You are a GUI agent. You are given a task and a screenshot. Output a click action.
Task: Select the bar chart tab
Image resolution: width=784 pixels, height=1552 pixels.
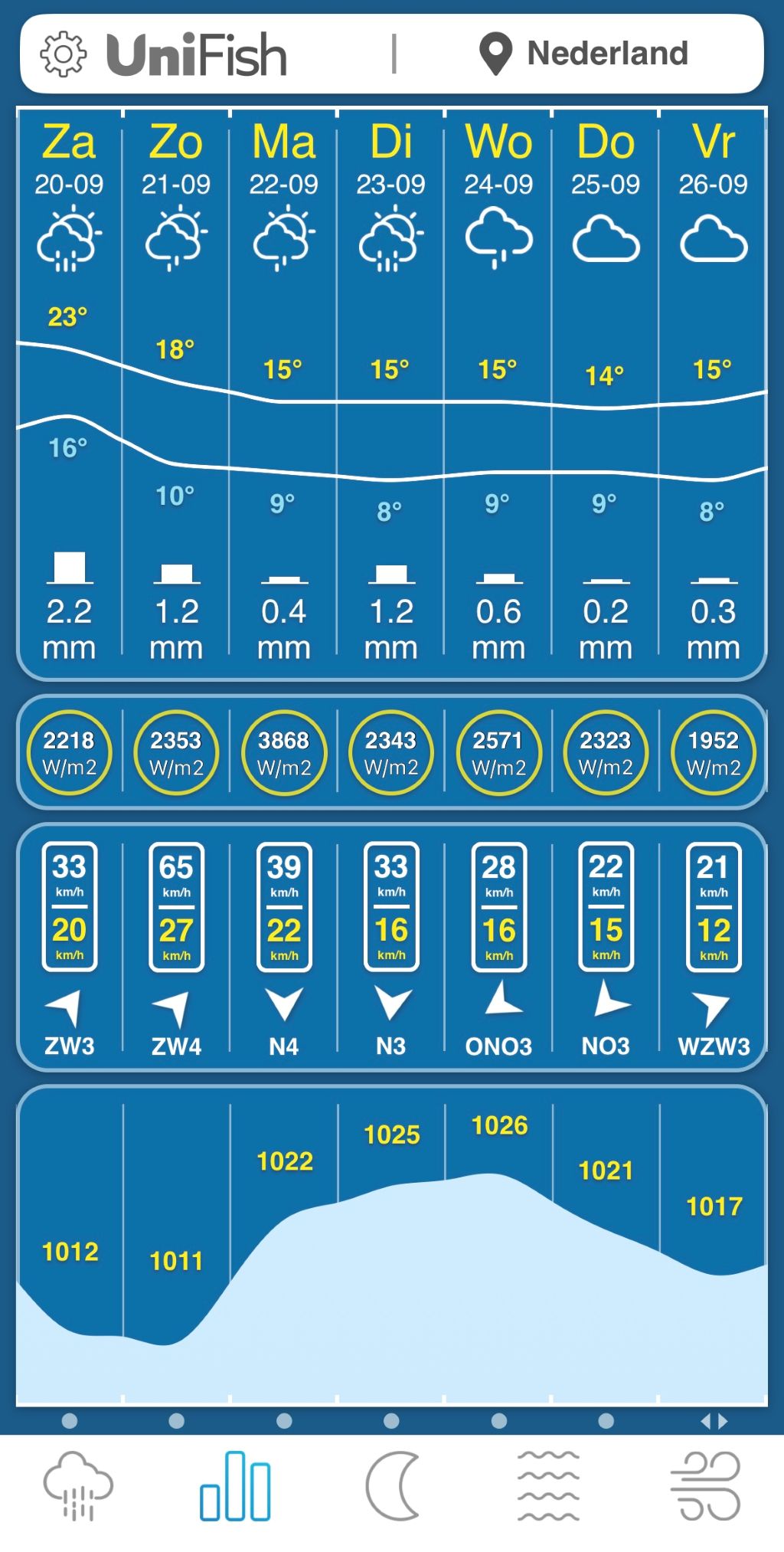pos(235,1485)
